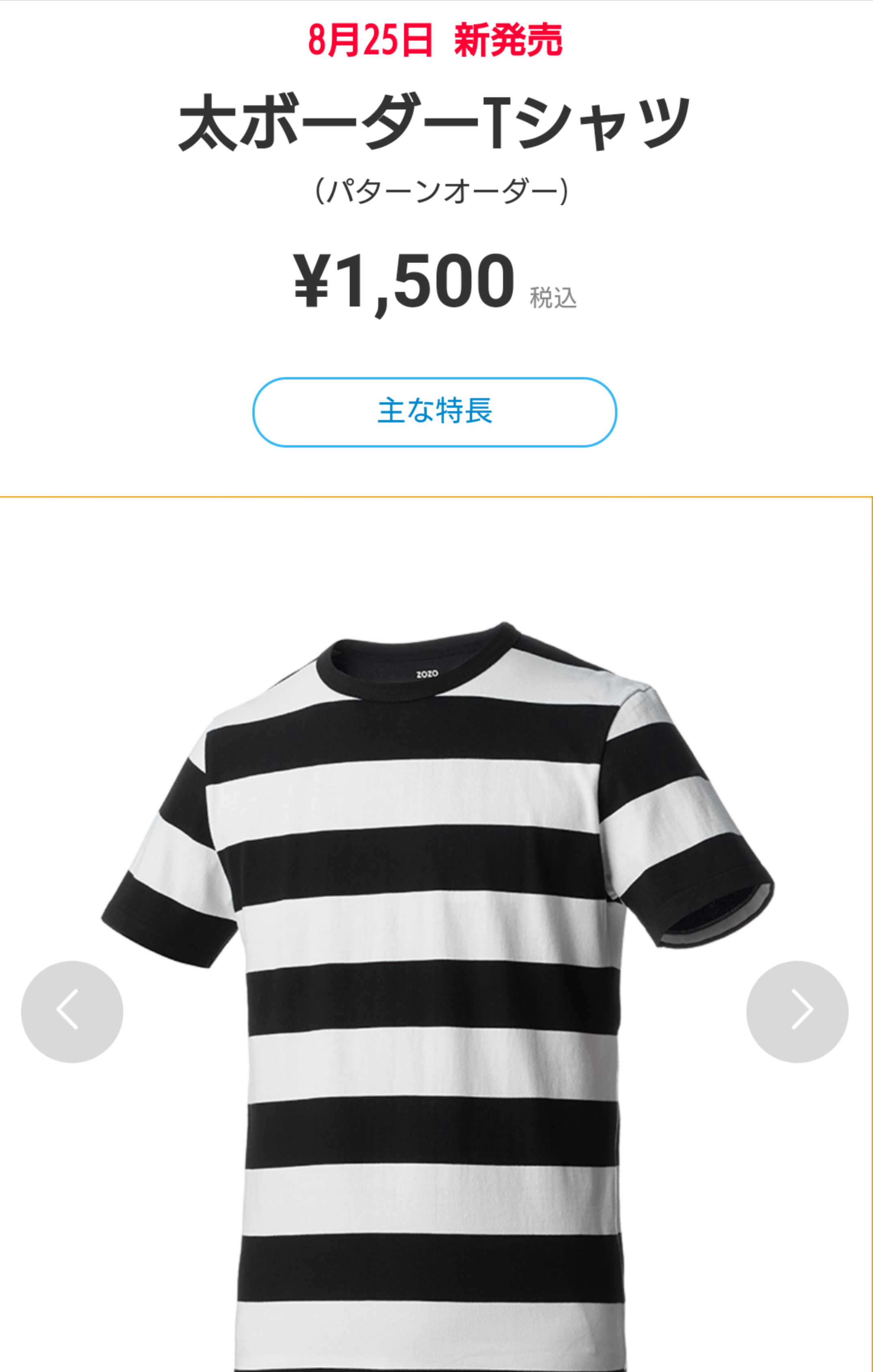Open the 主な特長 features button

pos(434,412)
